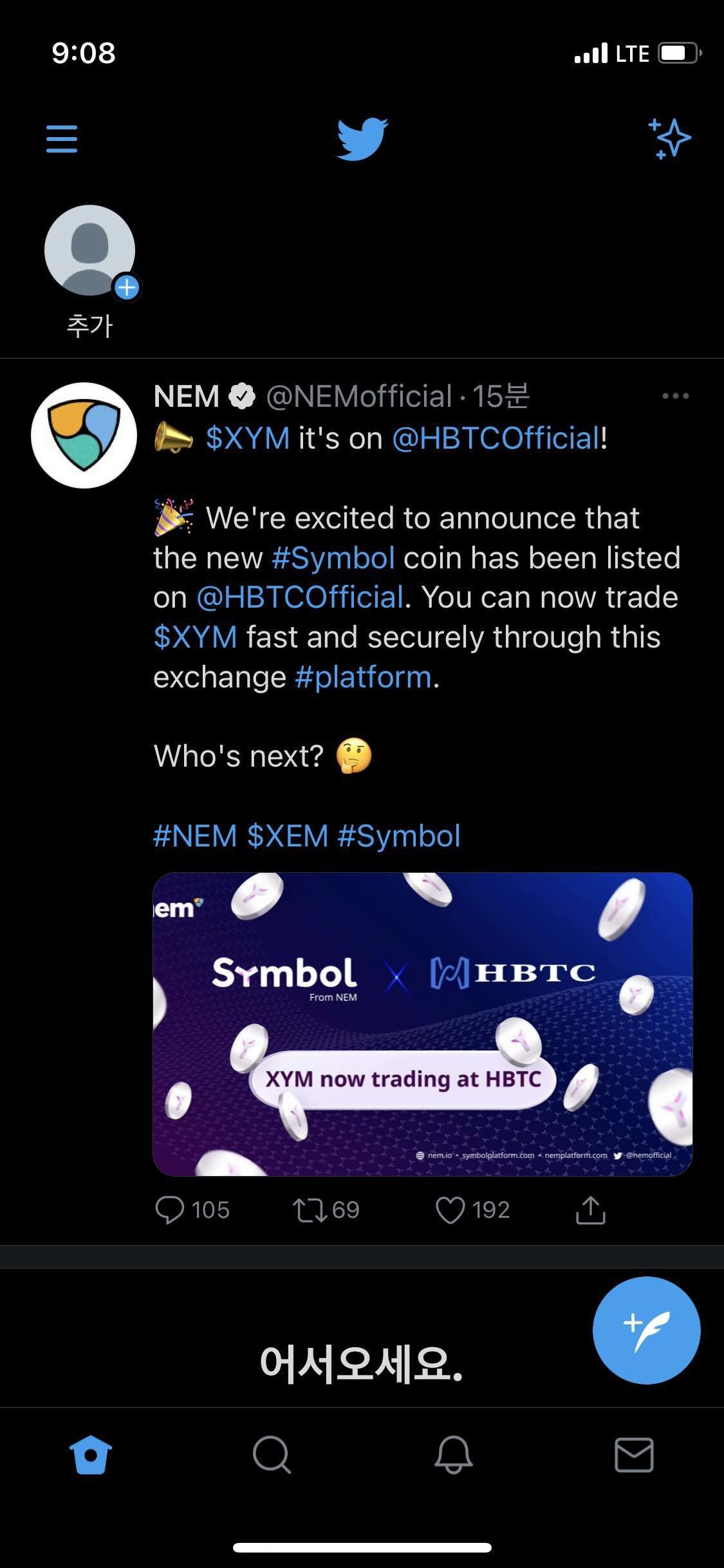Viewport: 724px width, 1568px height.
Task: Open the first @HBTCOfficial mention link
Action: pyautogui.click(x=496, y=438)
